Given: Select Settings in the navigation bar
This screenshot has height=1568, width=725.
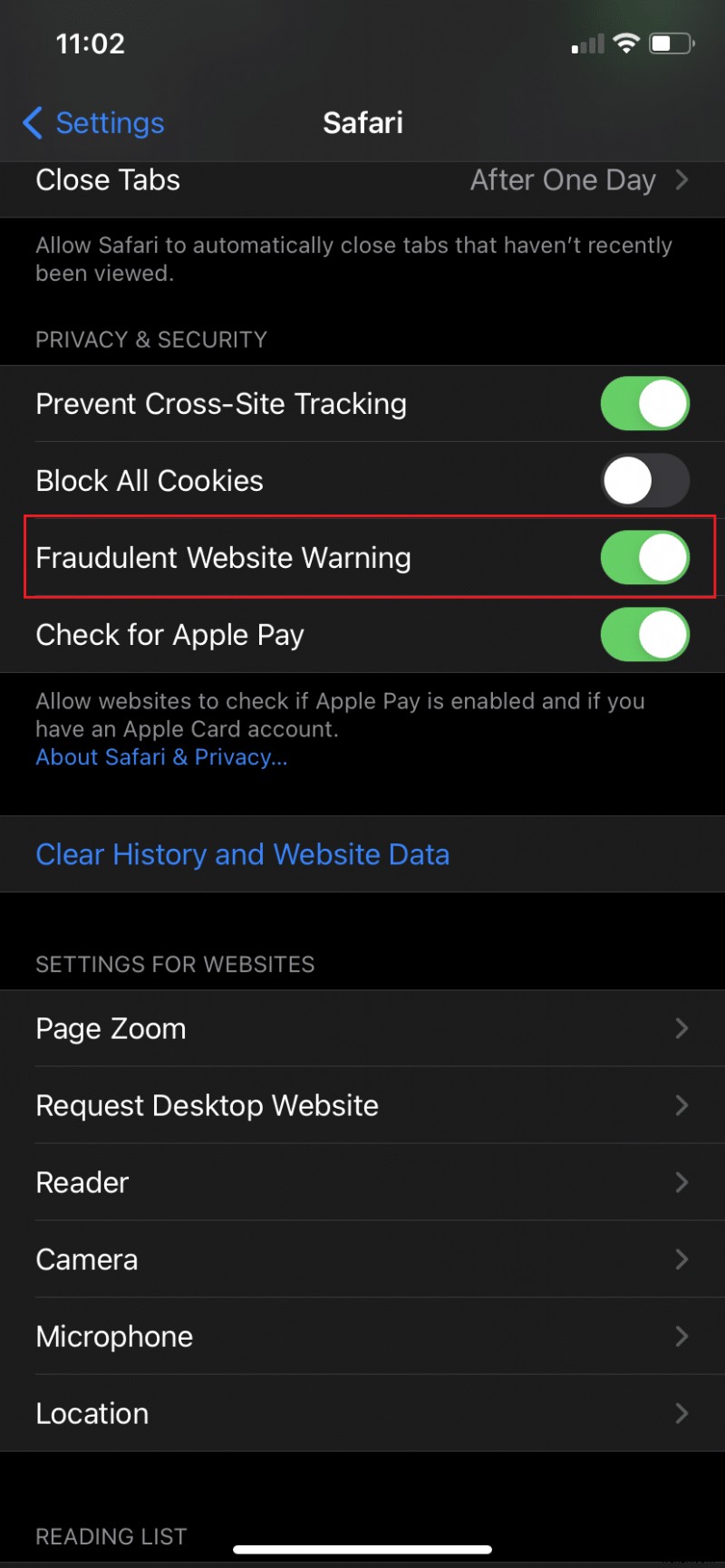Looking at the screenshot, I should 109,122.
